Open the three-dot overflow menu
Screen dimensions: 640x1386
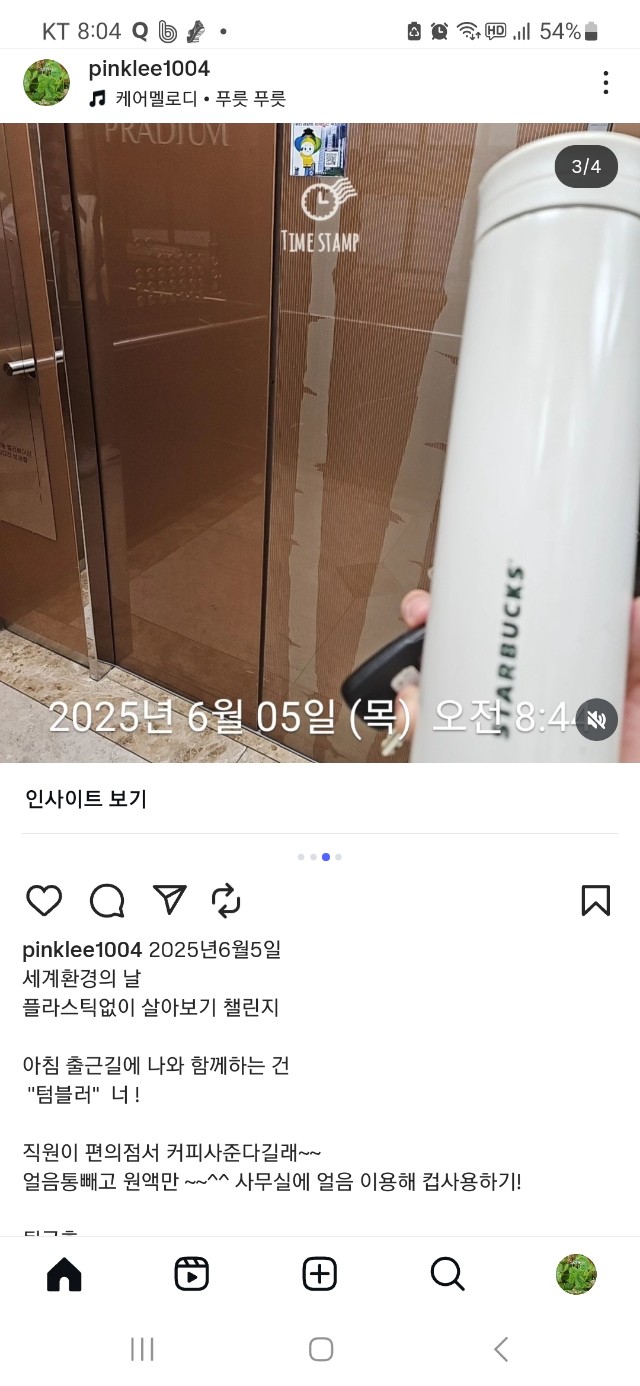[x=605, y=83]
